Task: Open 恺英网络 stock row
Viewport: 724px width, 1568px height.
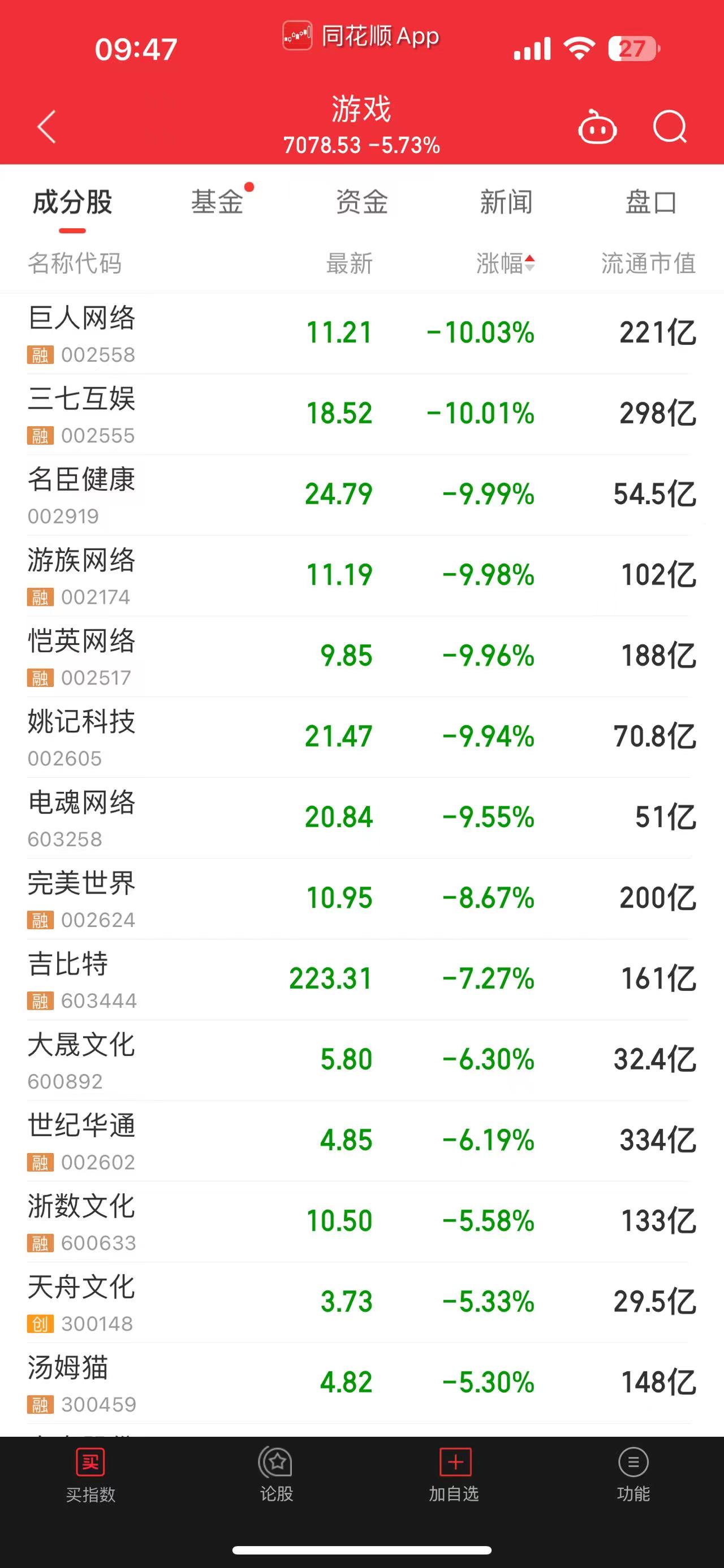Action: [361, 657]
